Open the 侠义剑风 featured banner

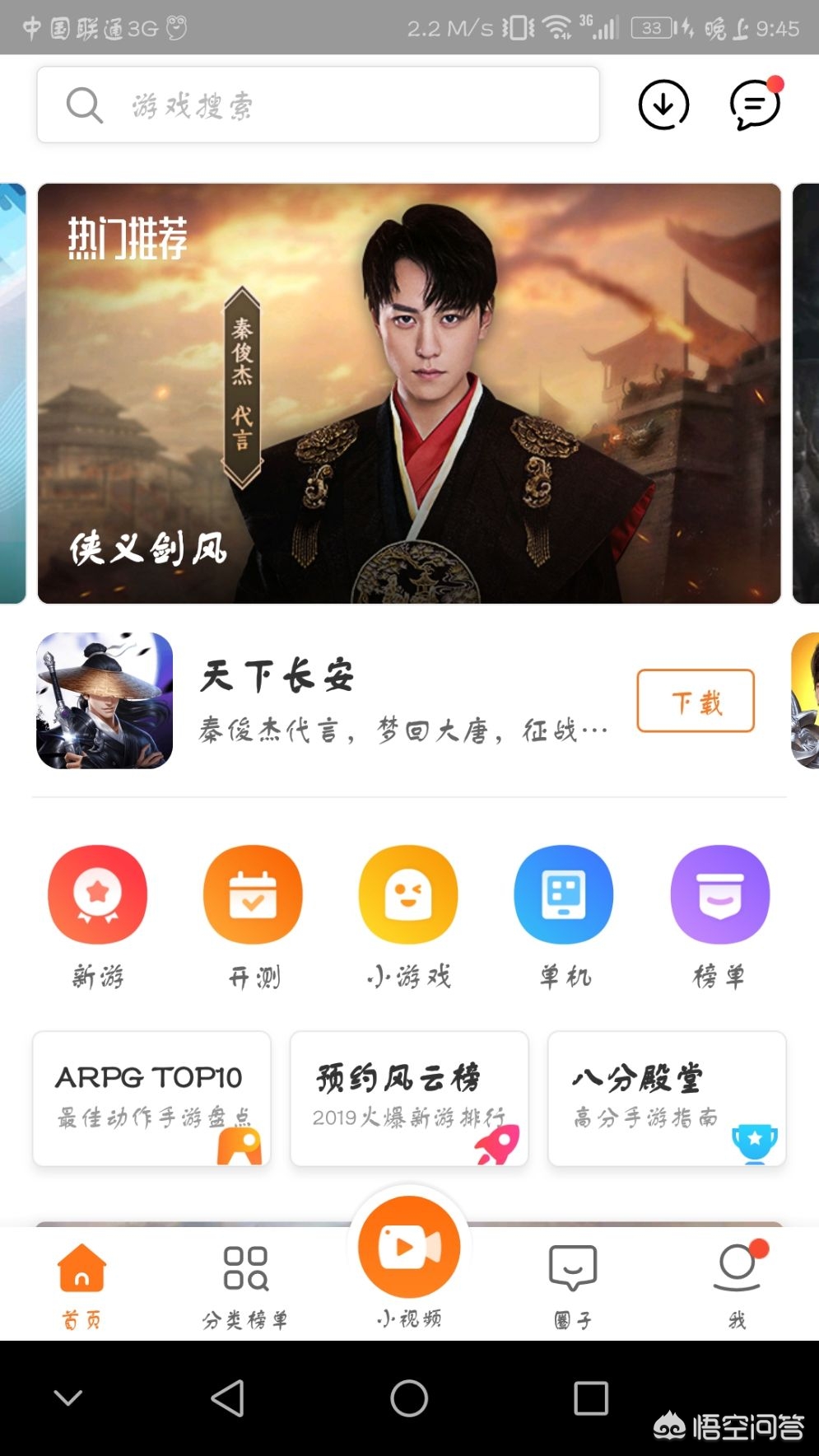click(x=409, y=393)
